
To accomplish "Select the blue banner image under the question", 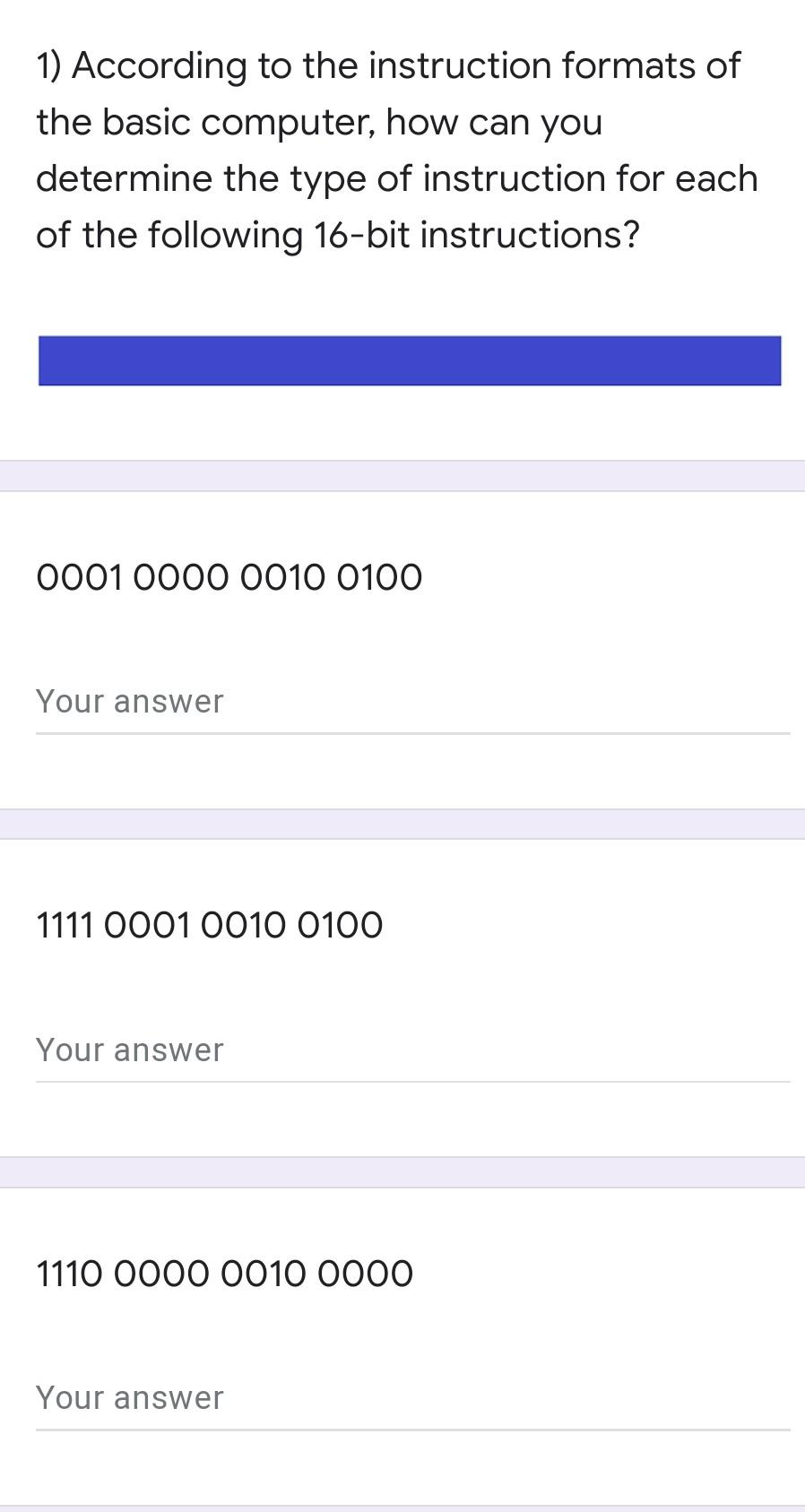I will coord(410,359).
